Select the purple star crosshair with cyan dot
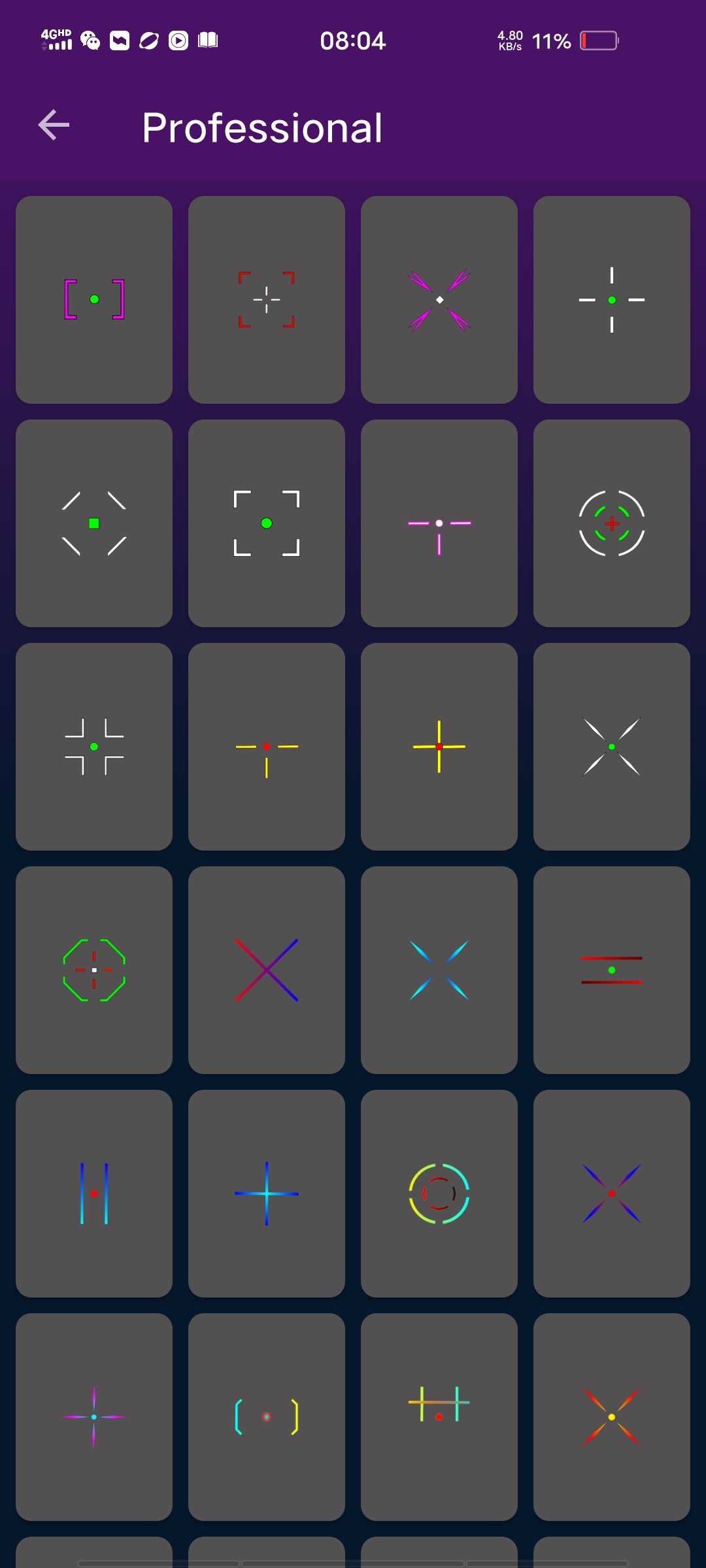Image resolution: width=706 pixels, height=1568 pixels. (94, 1417)
